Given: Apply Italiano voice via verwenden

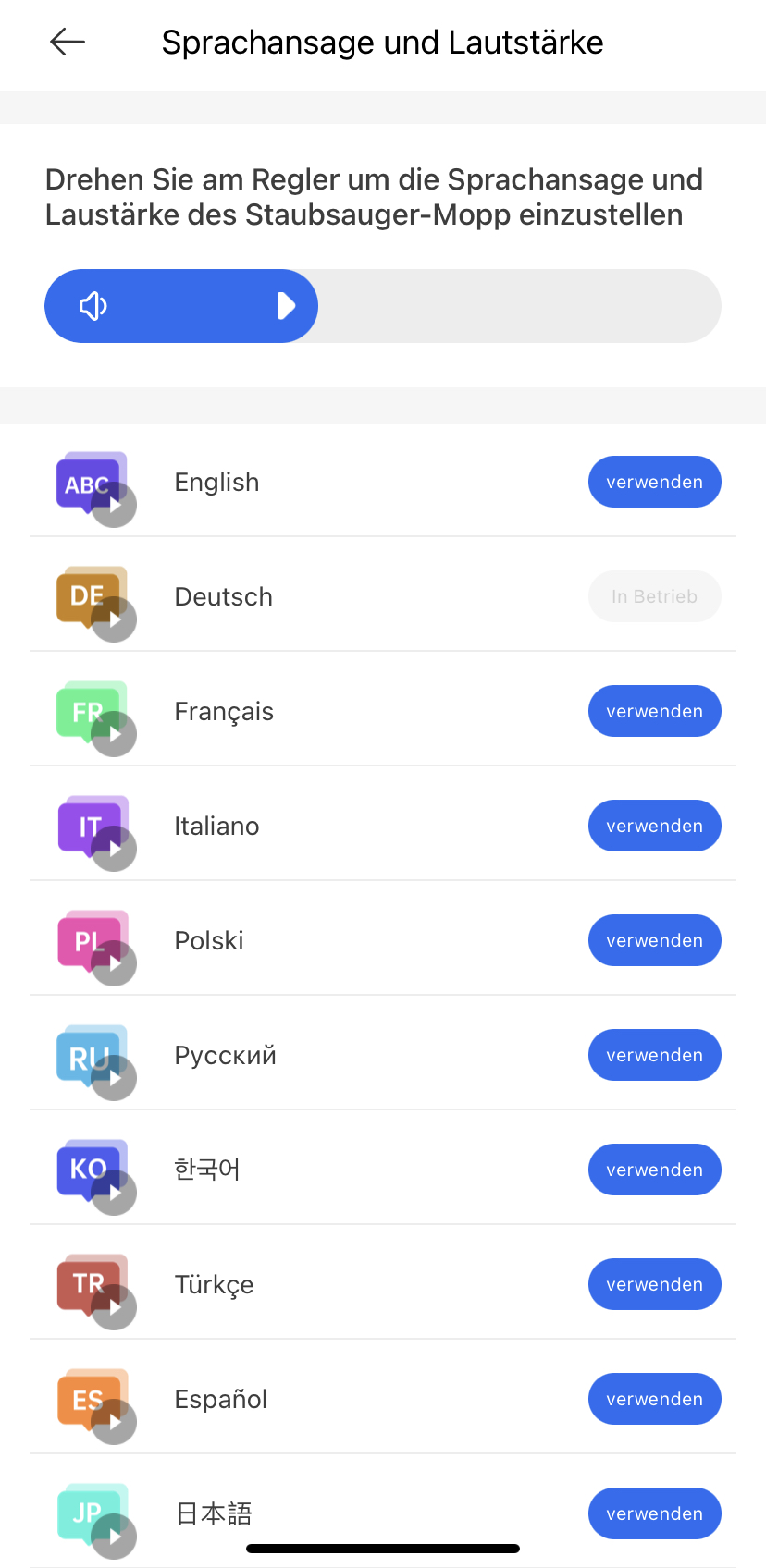Looking at the screenshot, I should tap(654, 826).
